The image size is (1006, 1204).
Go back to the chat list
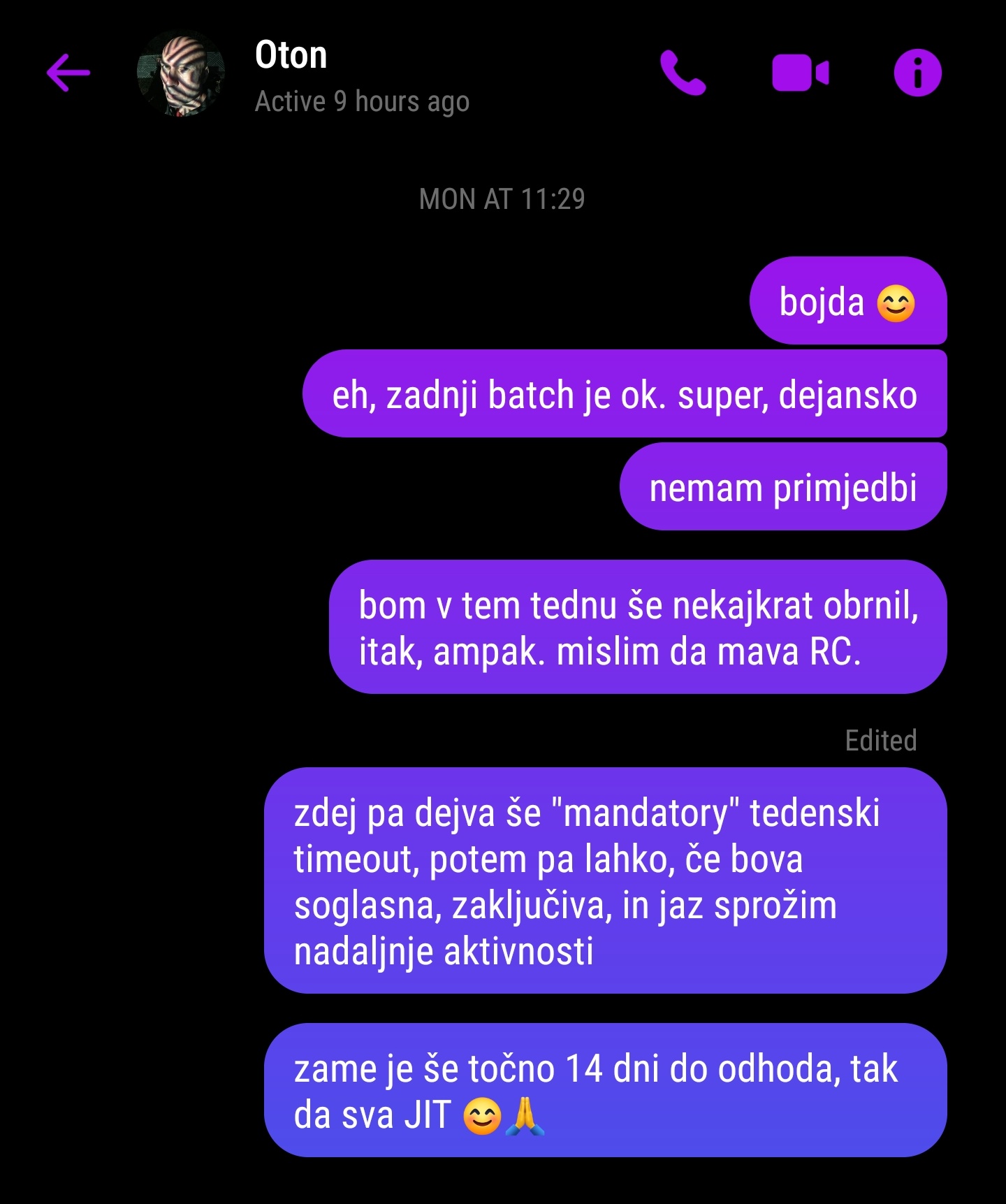[x=68, y=73]
